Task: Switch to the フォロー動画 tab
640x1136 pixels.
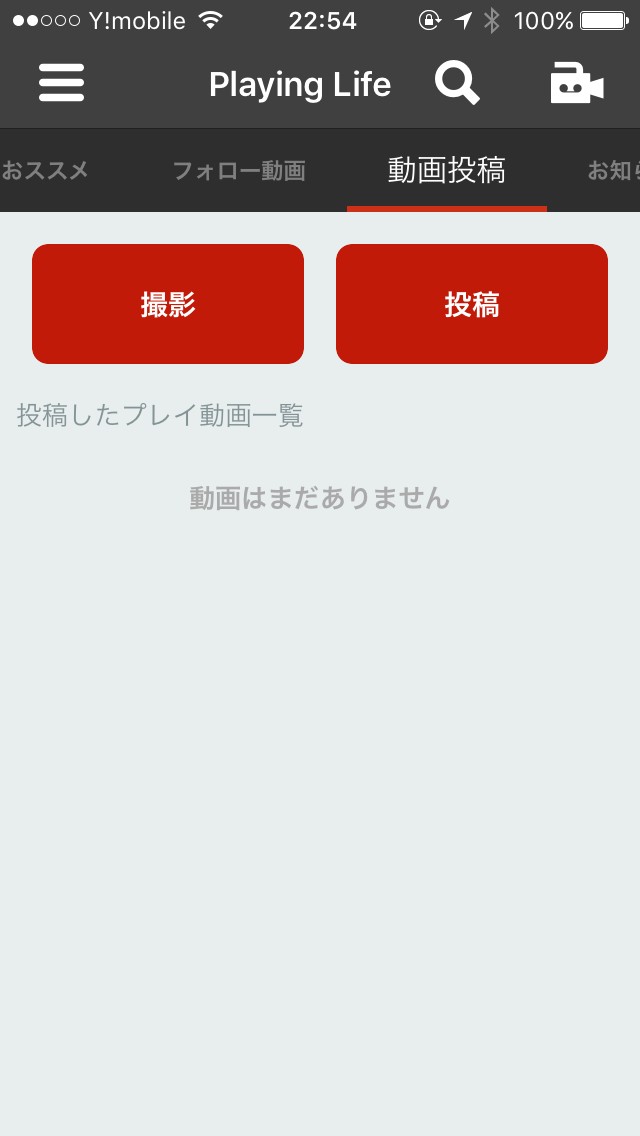Action: tap(239, 171)
